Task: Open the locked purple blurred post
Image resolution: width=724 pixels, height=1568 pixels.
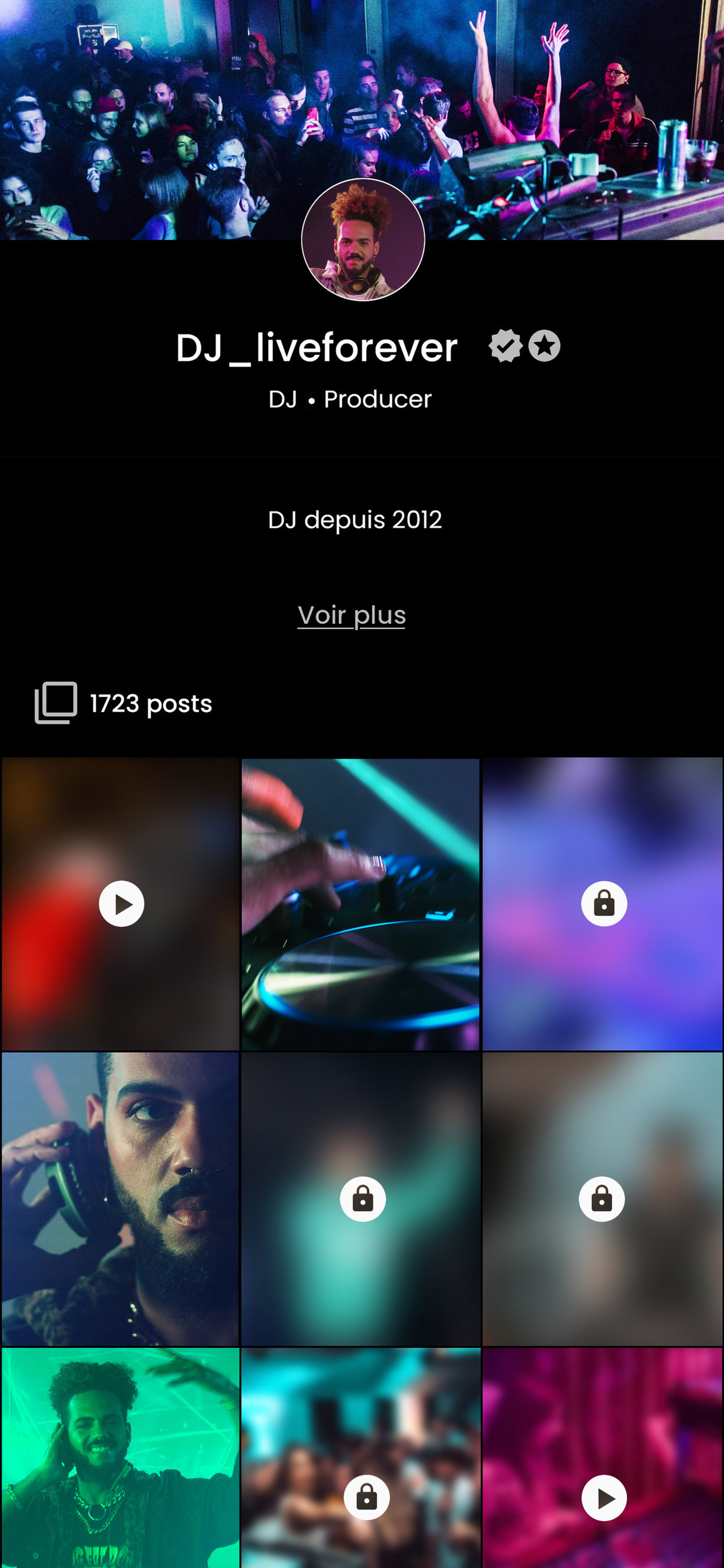Action: pyautogui.click(x=604, y=904)
